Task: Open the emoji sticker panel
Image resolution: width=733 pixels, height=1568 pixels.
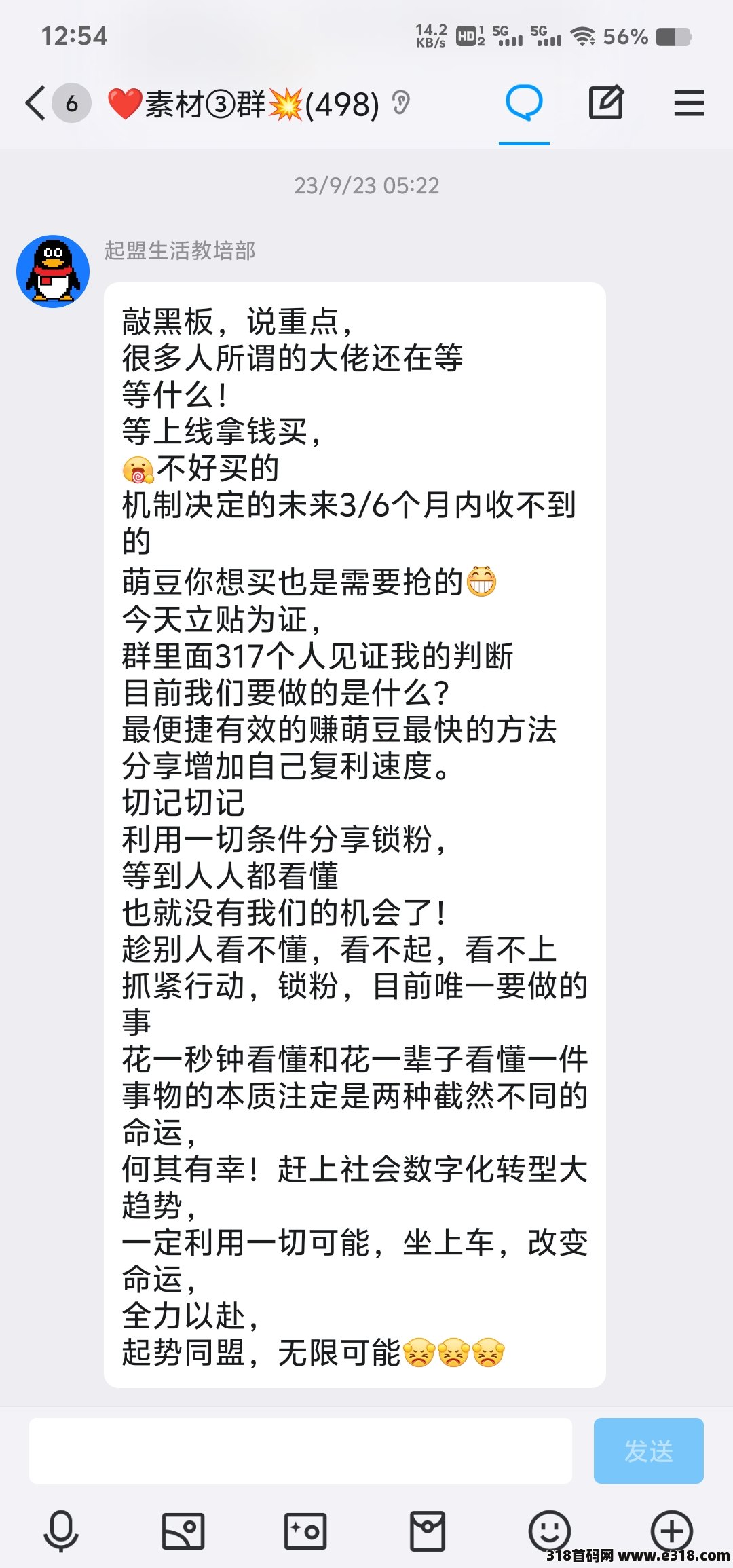Action: (x=549, y=1531)
